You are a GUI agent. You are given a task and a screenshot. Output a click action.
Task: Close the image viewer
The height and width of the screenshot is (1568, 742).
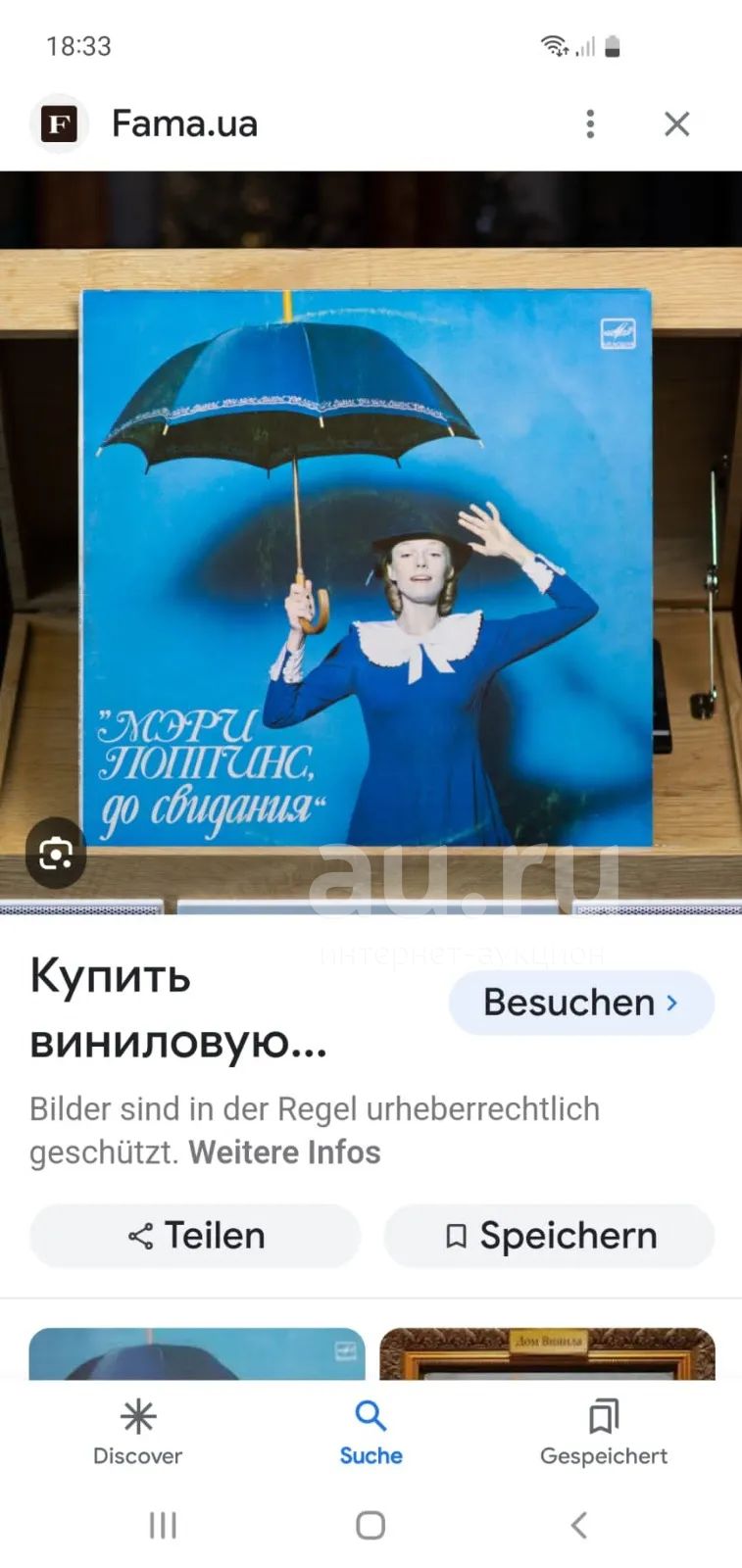[676, 123]
